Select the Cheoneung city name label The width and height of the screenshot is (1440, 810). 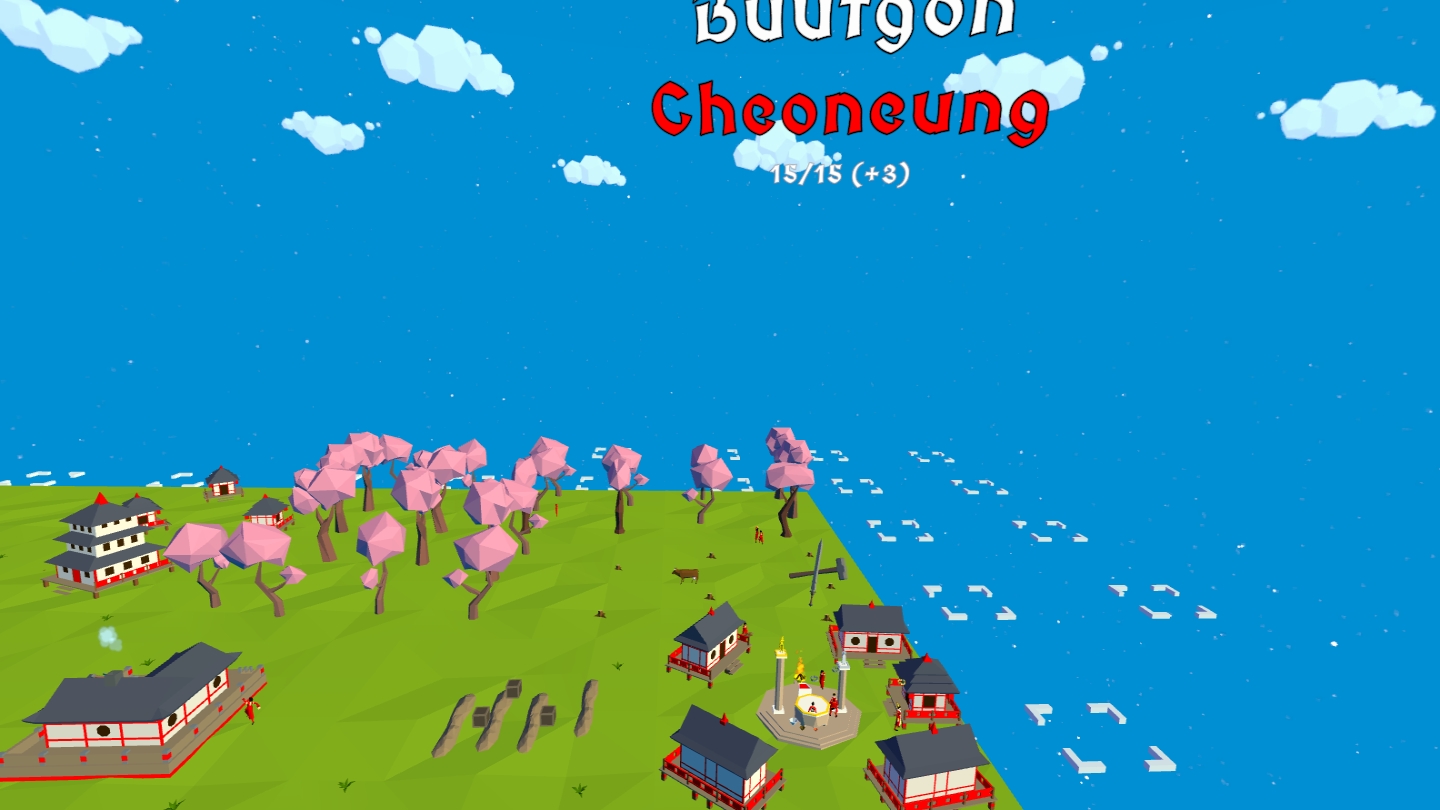pyautogui.click(x=849, y=111)
